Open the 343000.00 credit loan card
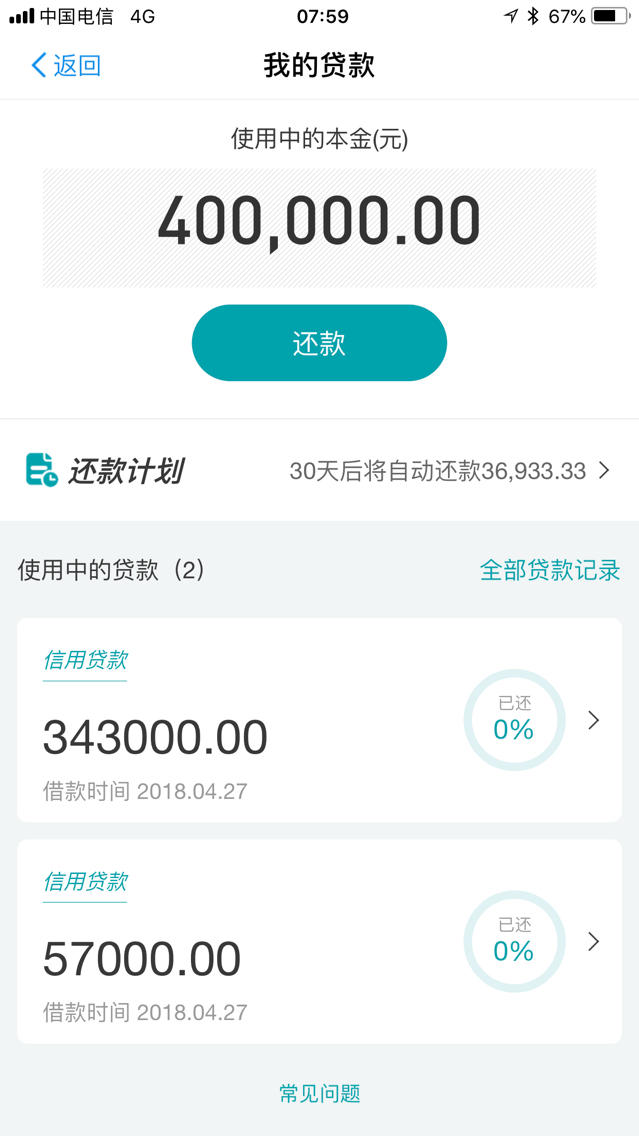This screenshot has width=639, height=1136. point(320,719)
